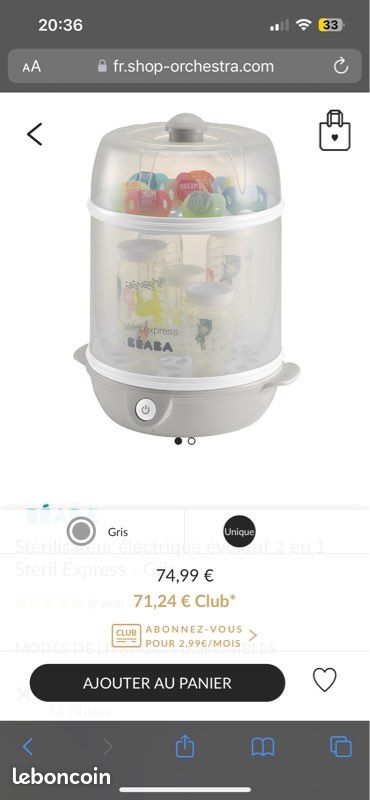Screen dimensions: 370x800
Task: Open the shopping bag cart
Action: pos(335,132)
